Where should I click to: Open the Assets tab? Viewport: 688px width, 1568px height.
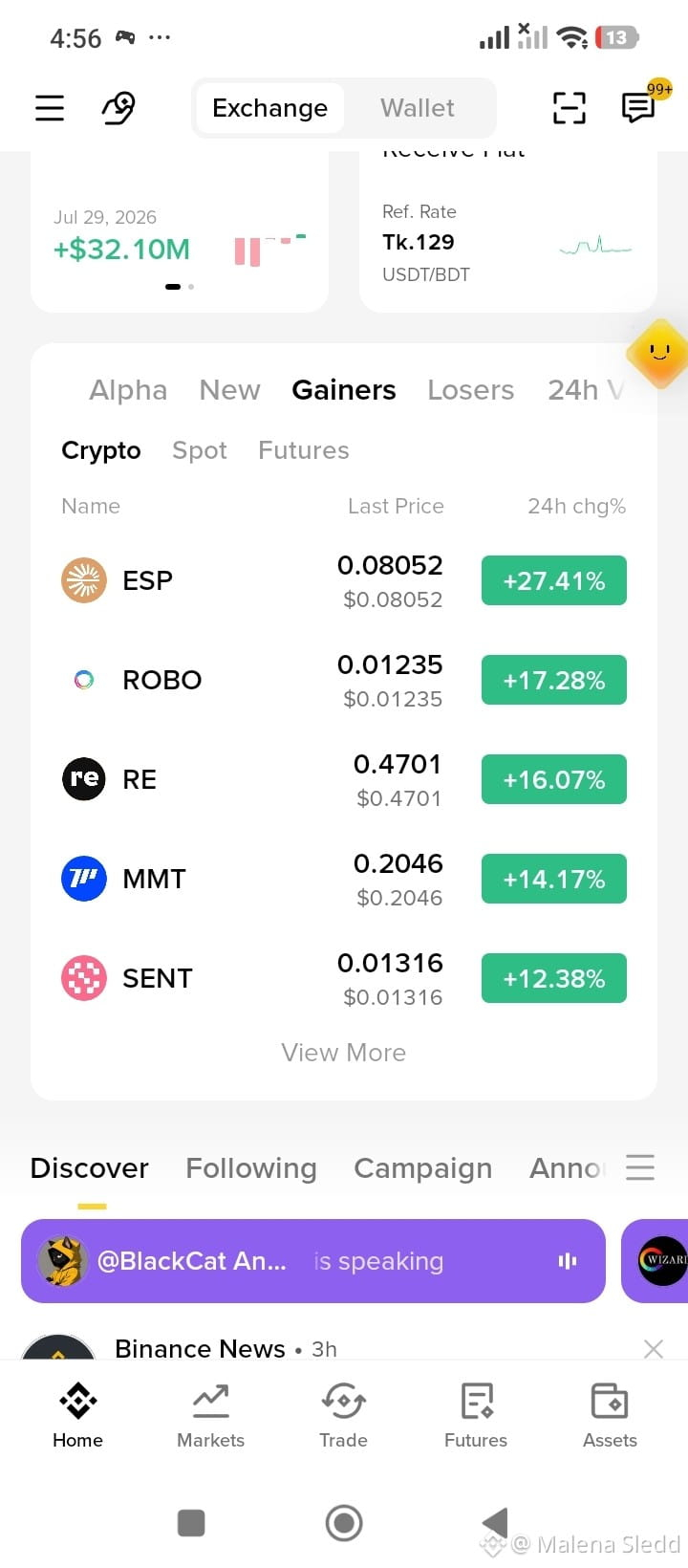[610, 1416]
